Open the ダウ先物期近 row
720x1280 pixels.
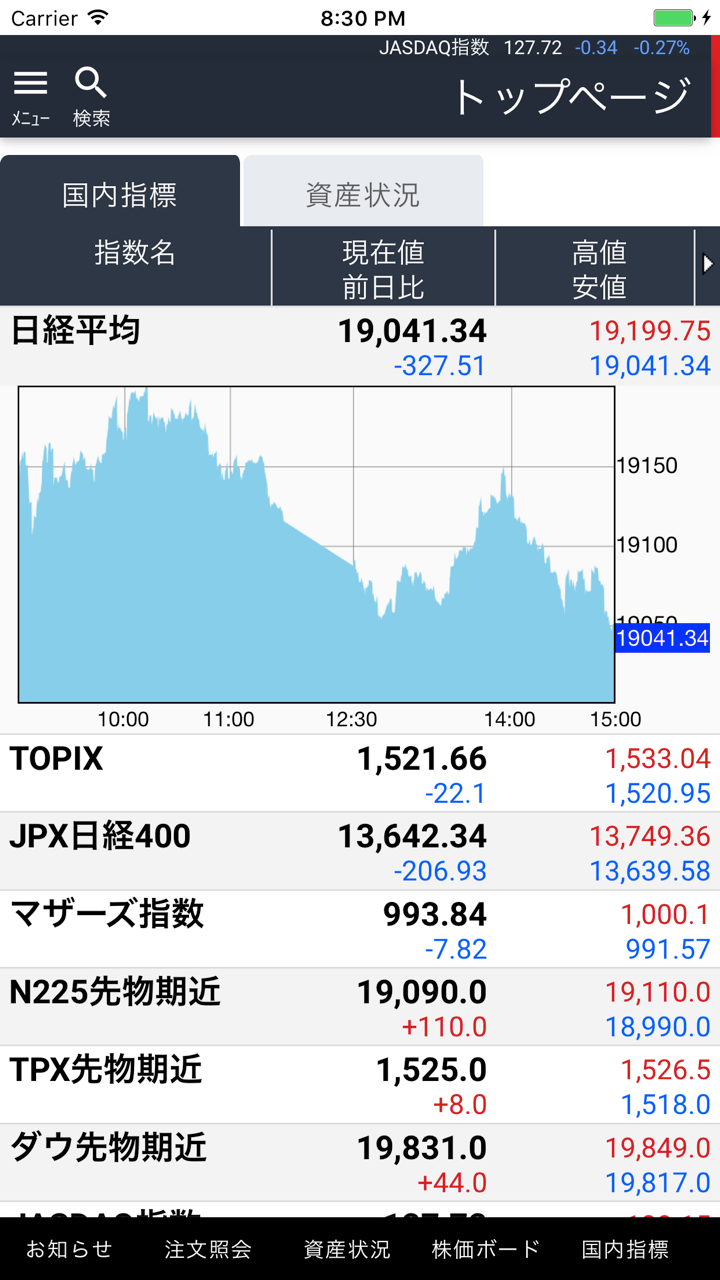click(360, 1164)
